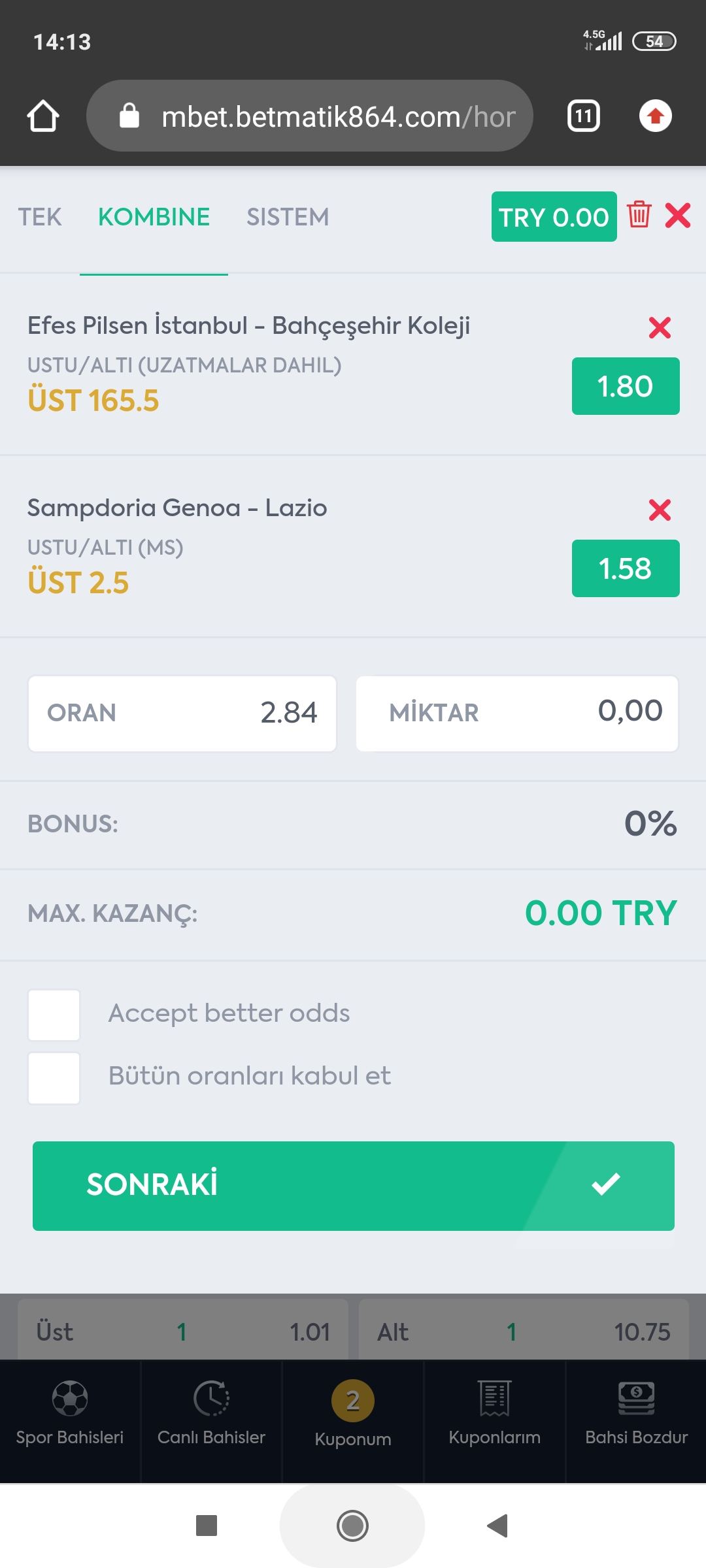
Task: Tap the MİKTAR amount field
Action: coord(517,713)
